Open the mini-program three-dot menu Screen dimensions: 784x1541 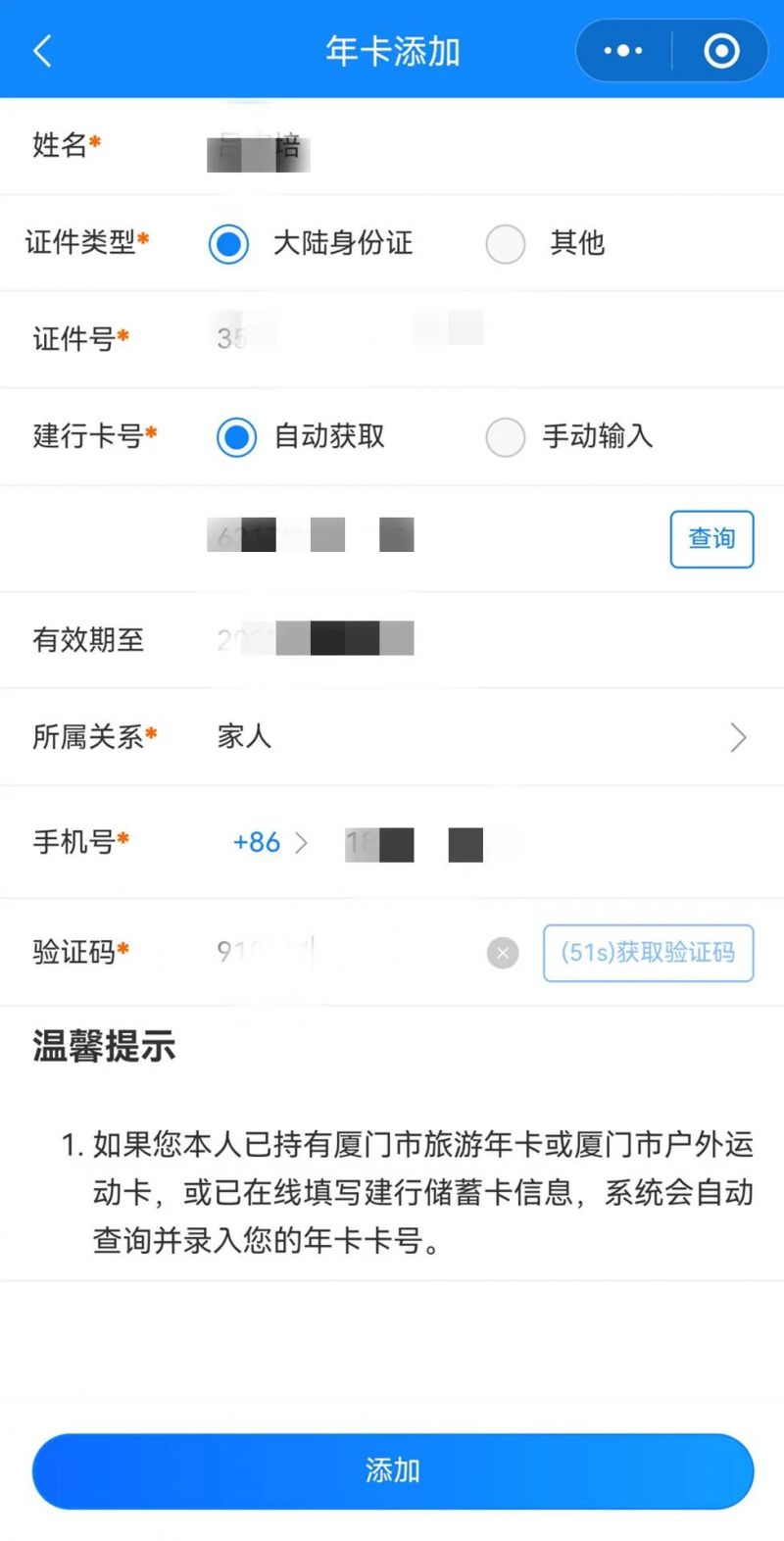[623, 51]
